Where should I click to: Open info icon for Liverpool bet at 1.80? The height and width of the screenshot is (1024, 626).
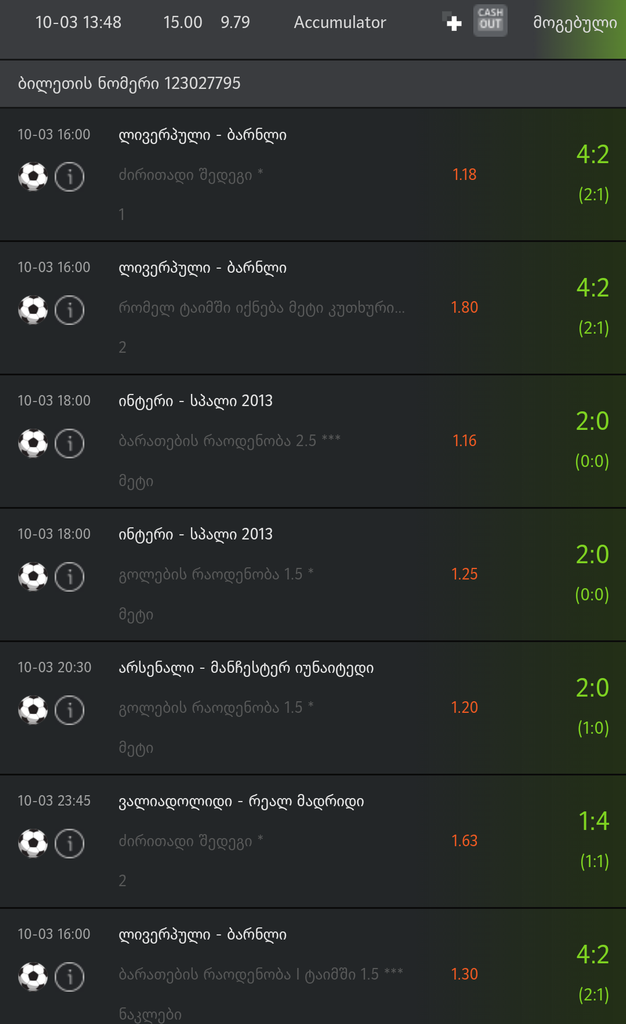(x=69, y=310)
